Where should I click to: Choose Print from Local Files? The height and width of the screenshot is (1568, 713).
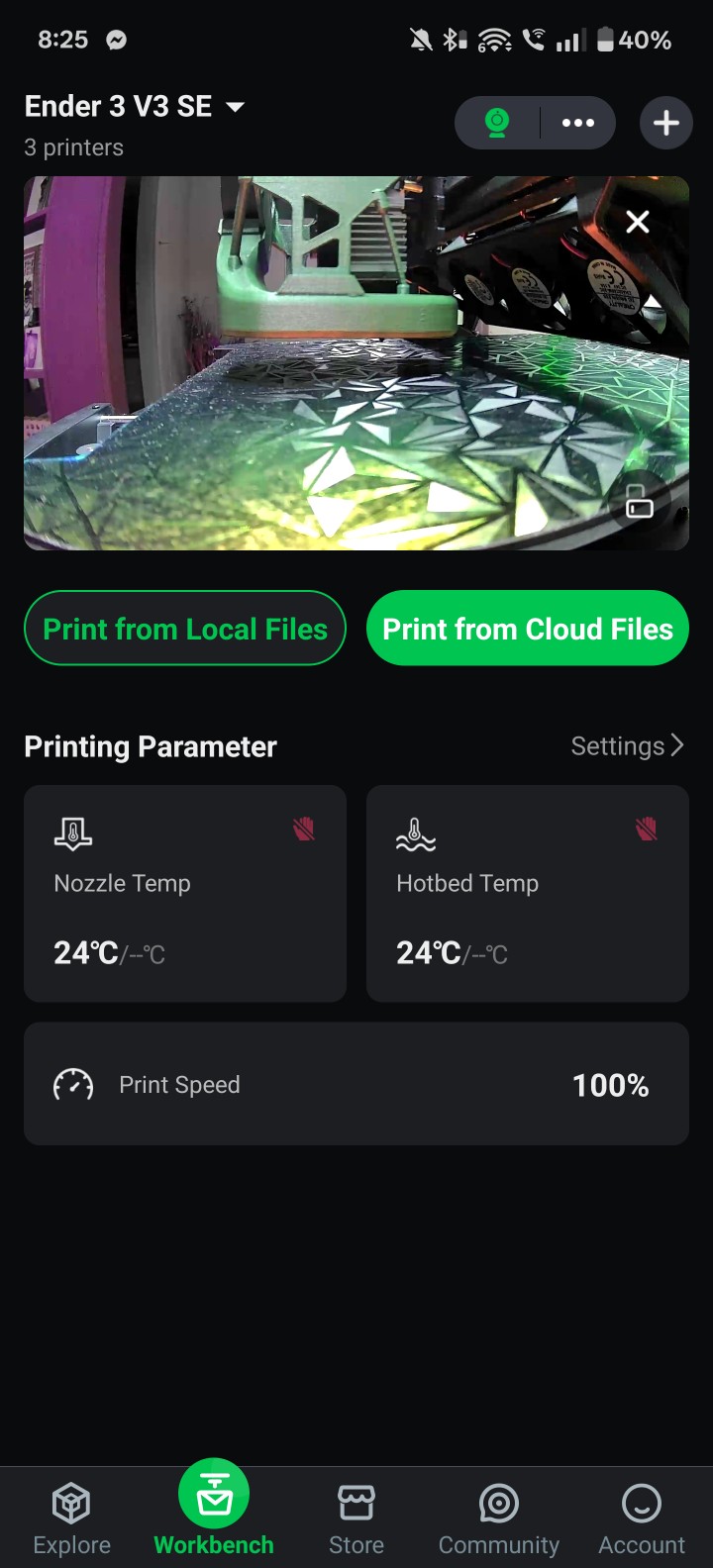(x=185, y=629)
